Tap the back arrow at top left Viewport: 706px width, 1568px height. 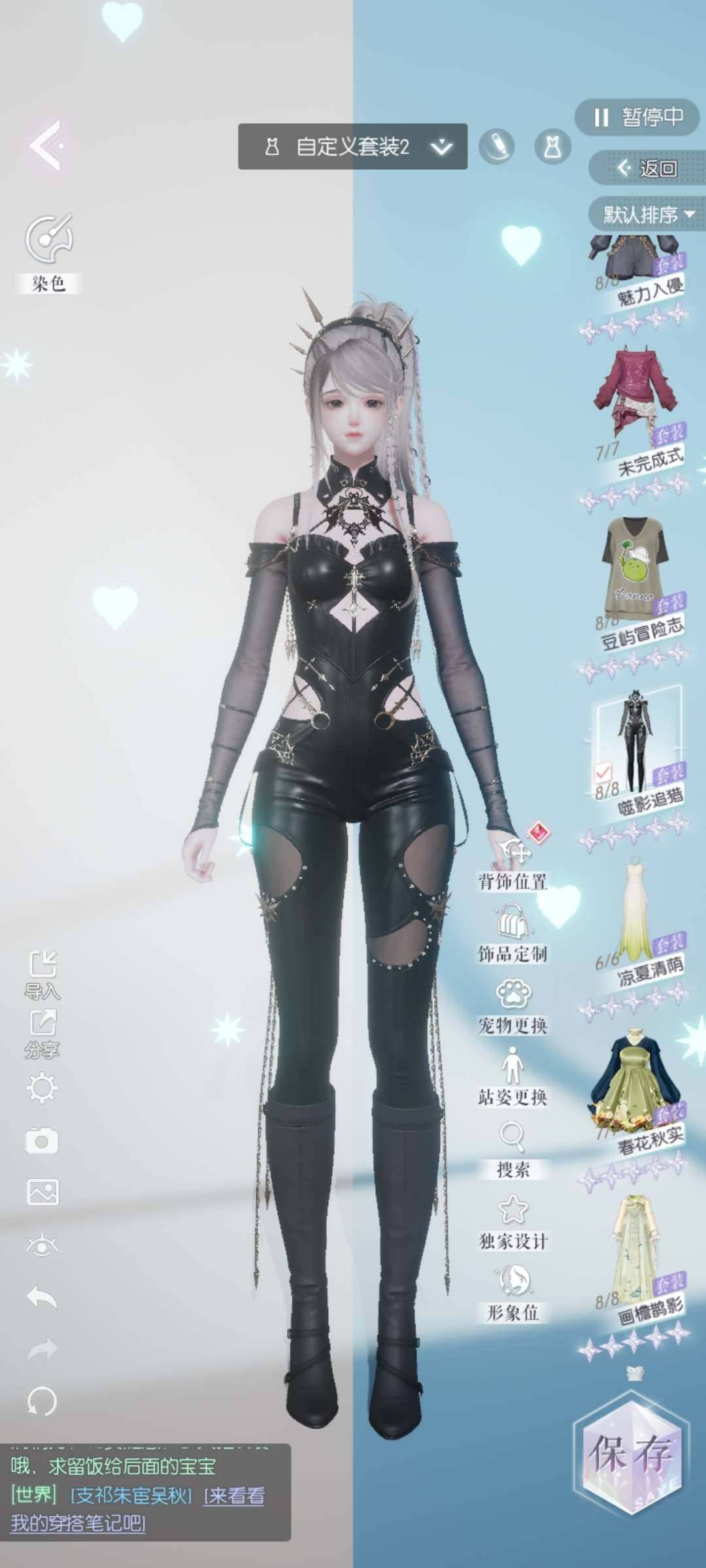[x=46, y=146]
